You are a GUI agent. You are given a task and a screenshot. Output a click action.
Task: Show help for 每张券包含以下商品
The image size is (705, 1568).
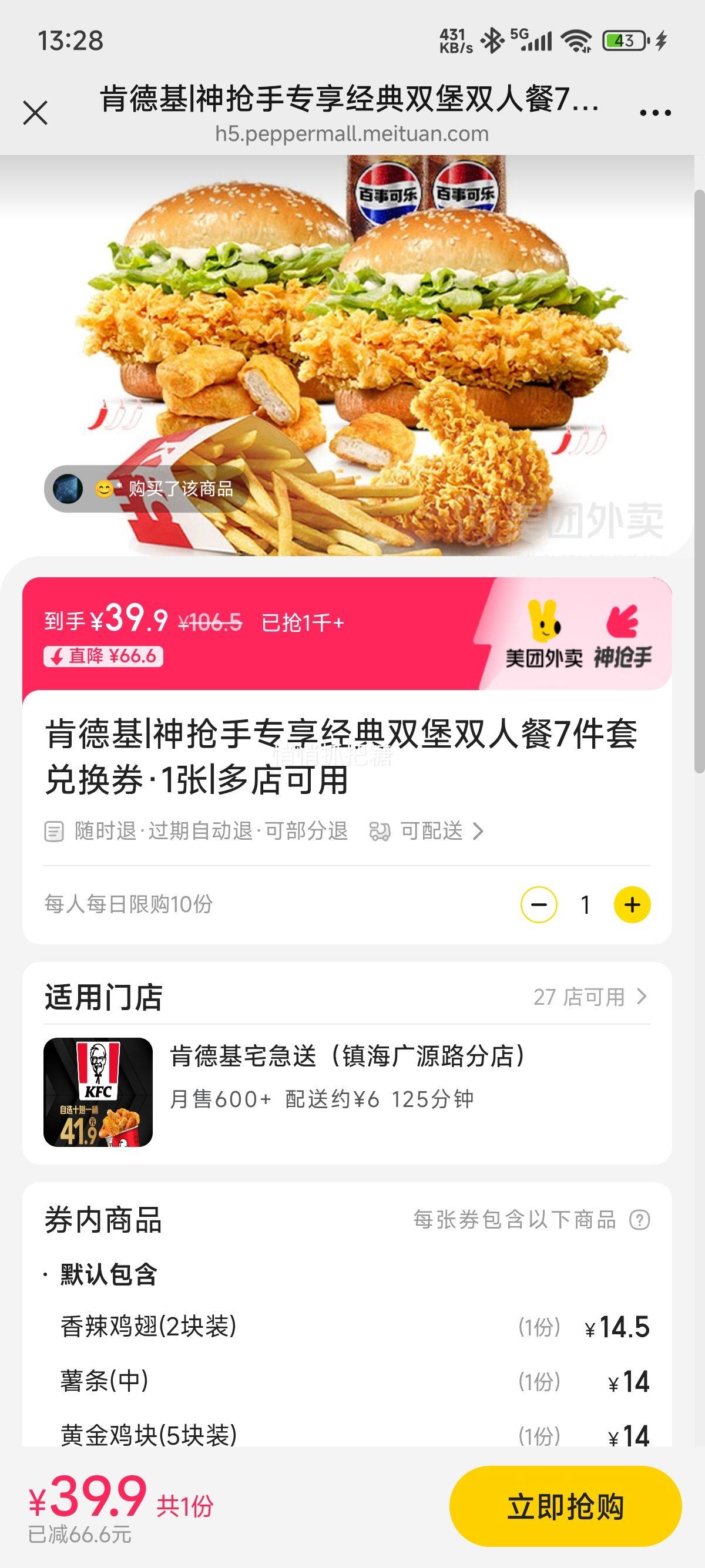tap(639, 1220)
